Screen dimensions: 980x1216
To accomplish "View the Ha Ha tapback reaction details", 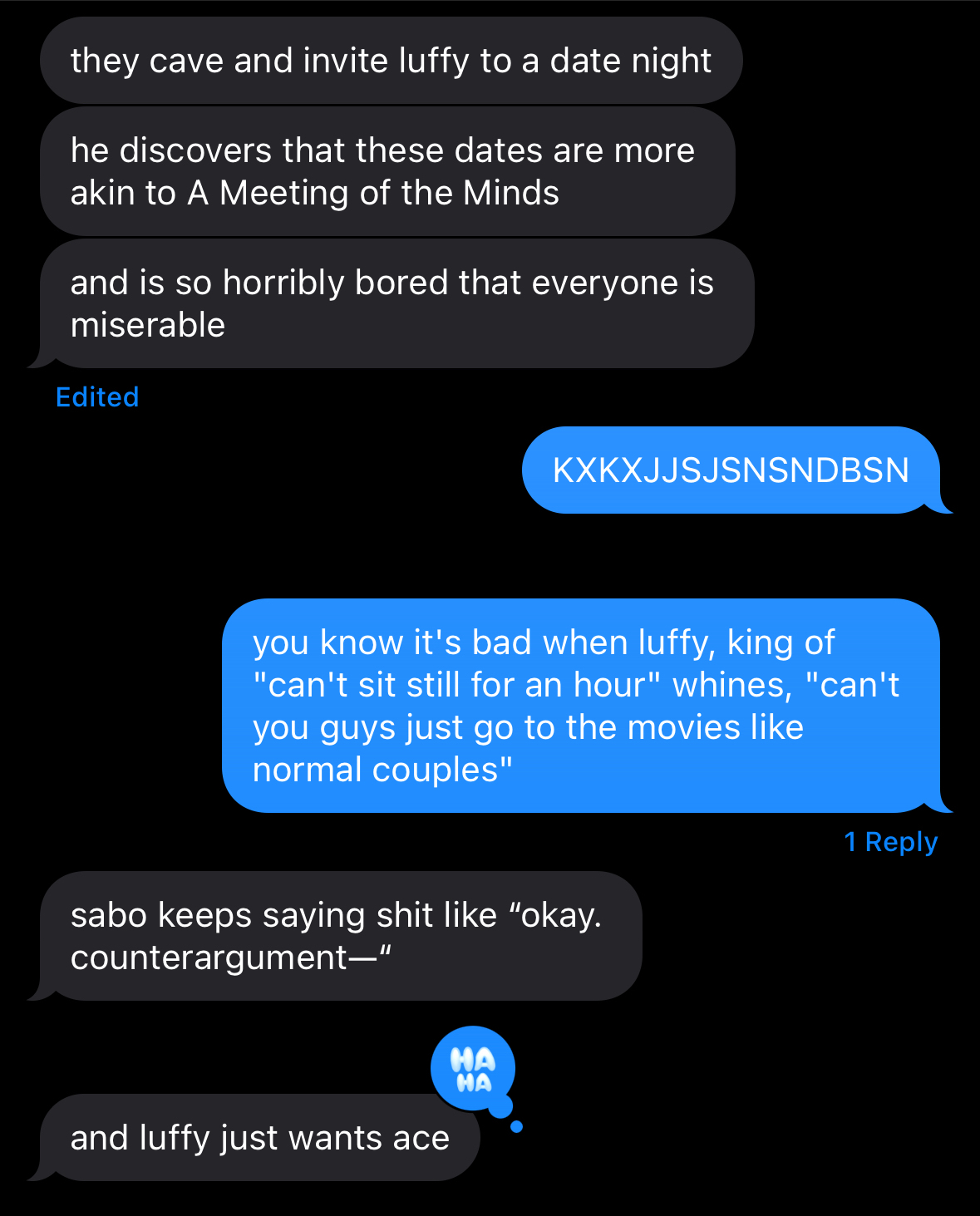I will [x=473, y=1070].
